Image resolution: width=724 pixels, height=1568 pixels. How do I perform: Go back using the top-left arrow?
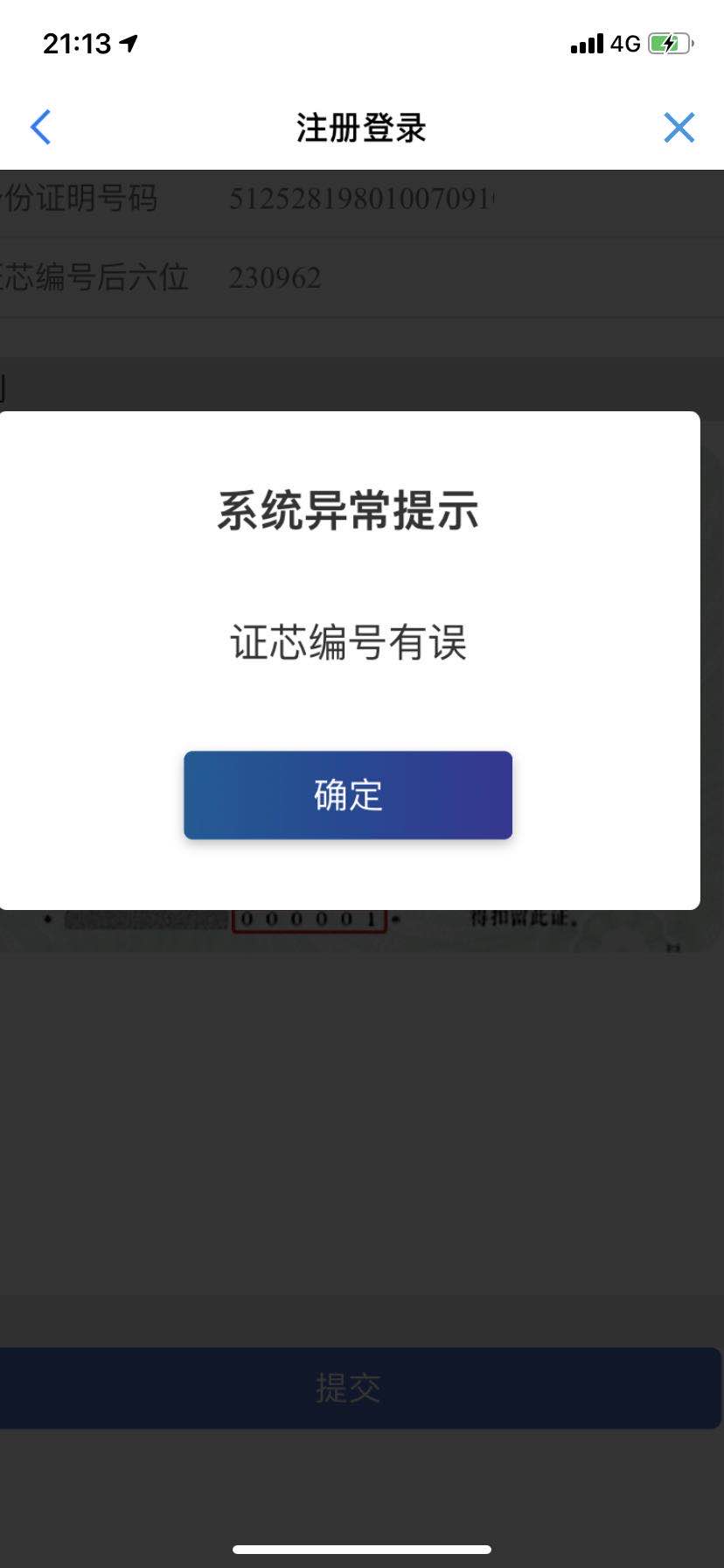(41, 128)
